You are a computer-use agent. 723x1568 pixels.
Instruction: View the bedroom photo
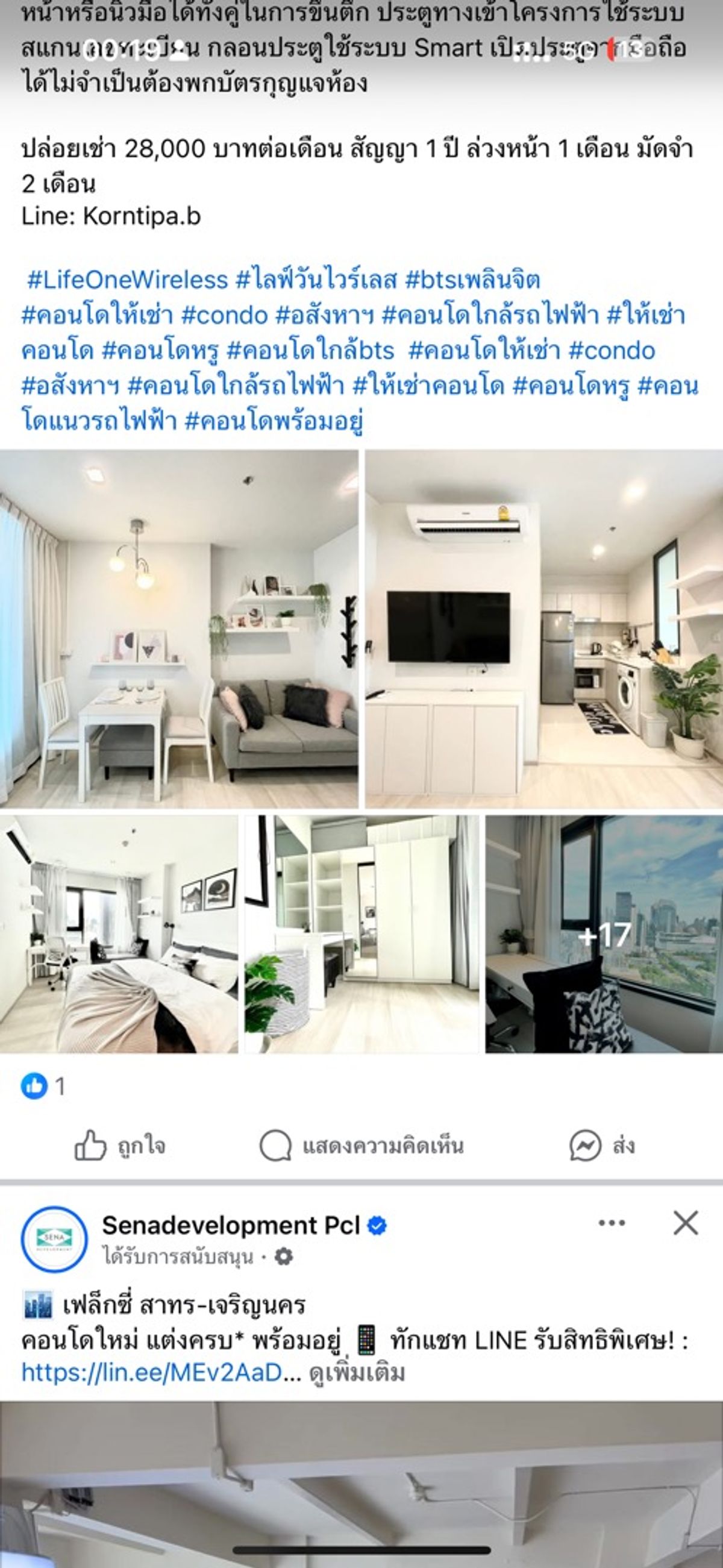pyautogui.click(x=119, y=934)
